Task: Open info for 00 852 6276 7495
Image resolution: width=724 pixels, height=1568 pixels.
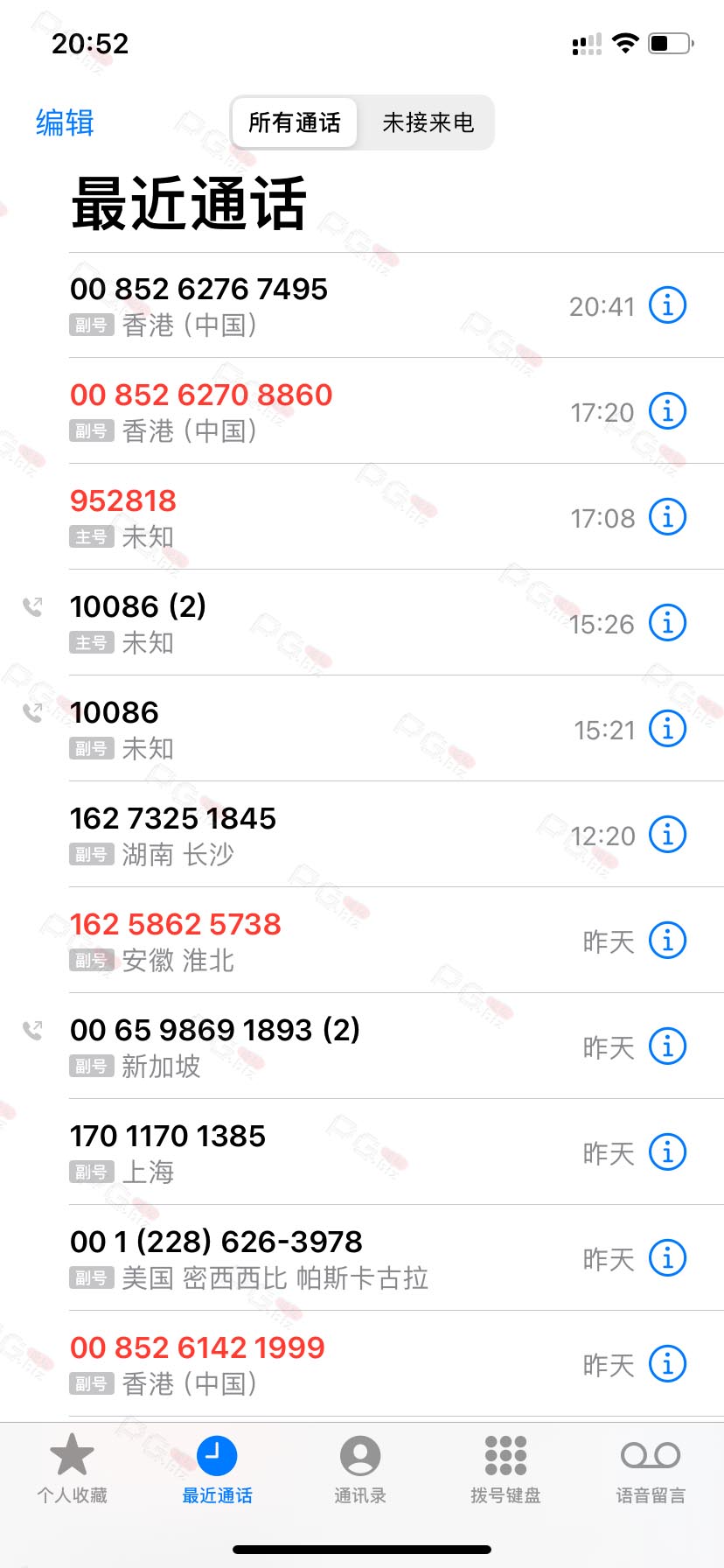Action: [668, 305]
